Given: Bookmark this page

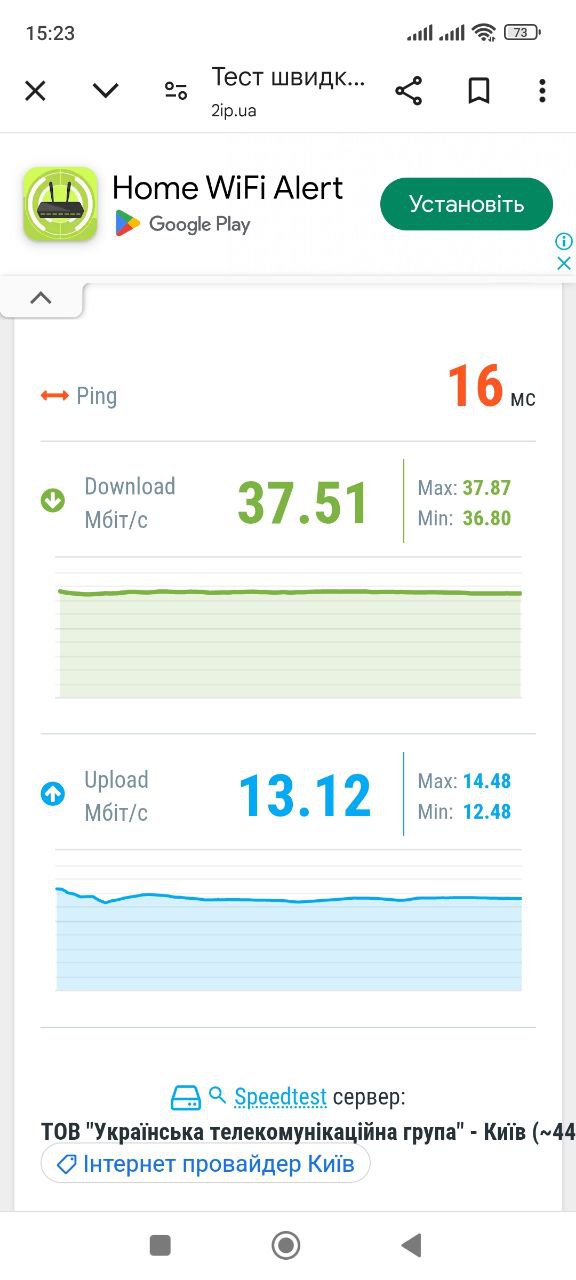Looking at the screenshot, I should point(479,91).
